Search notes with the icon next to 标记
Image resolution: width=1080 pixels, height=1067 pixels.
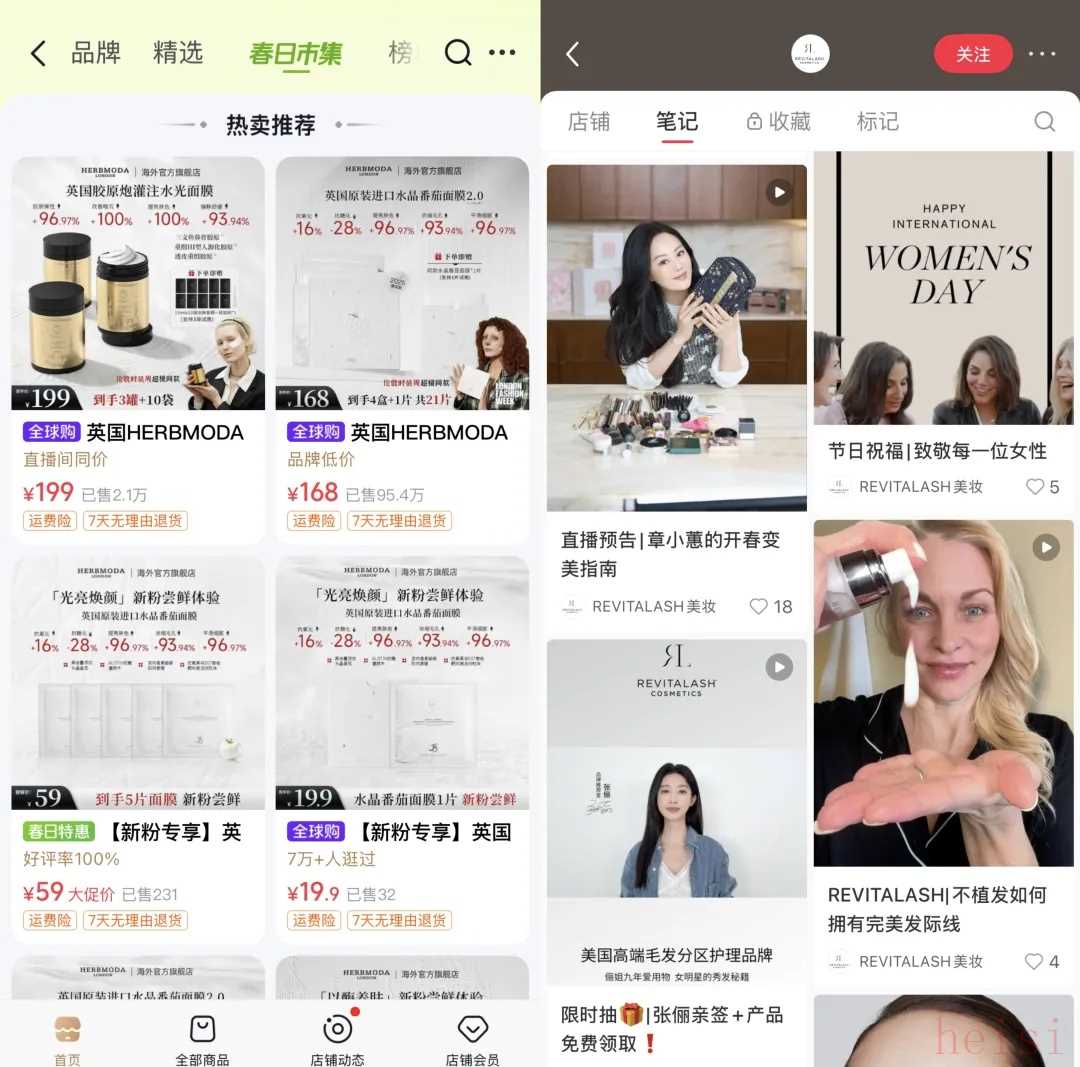click(x=1044, y=122)
